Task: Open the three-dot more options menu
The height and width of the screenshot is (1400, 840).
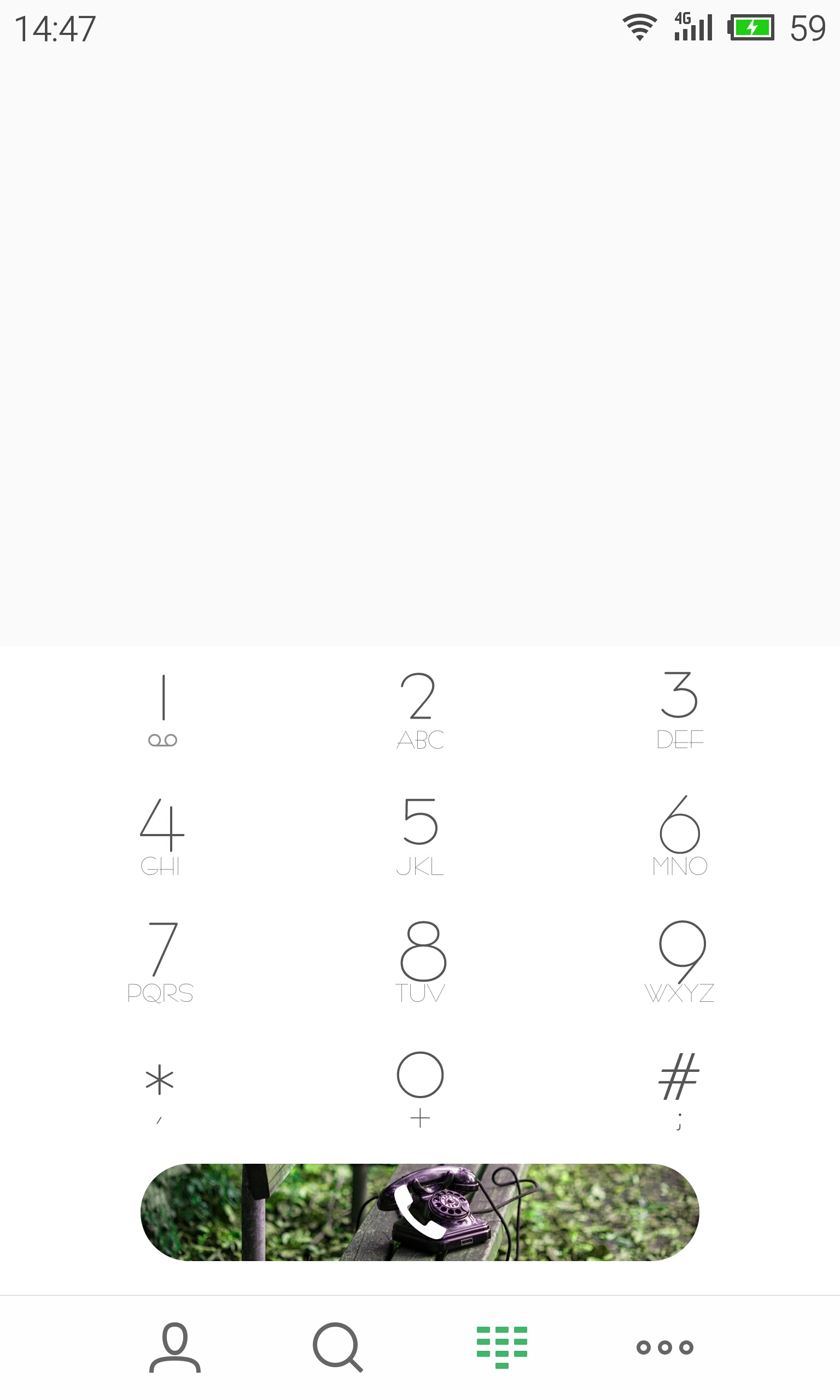Action: point(664,1347)
